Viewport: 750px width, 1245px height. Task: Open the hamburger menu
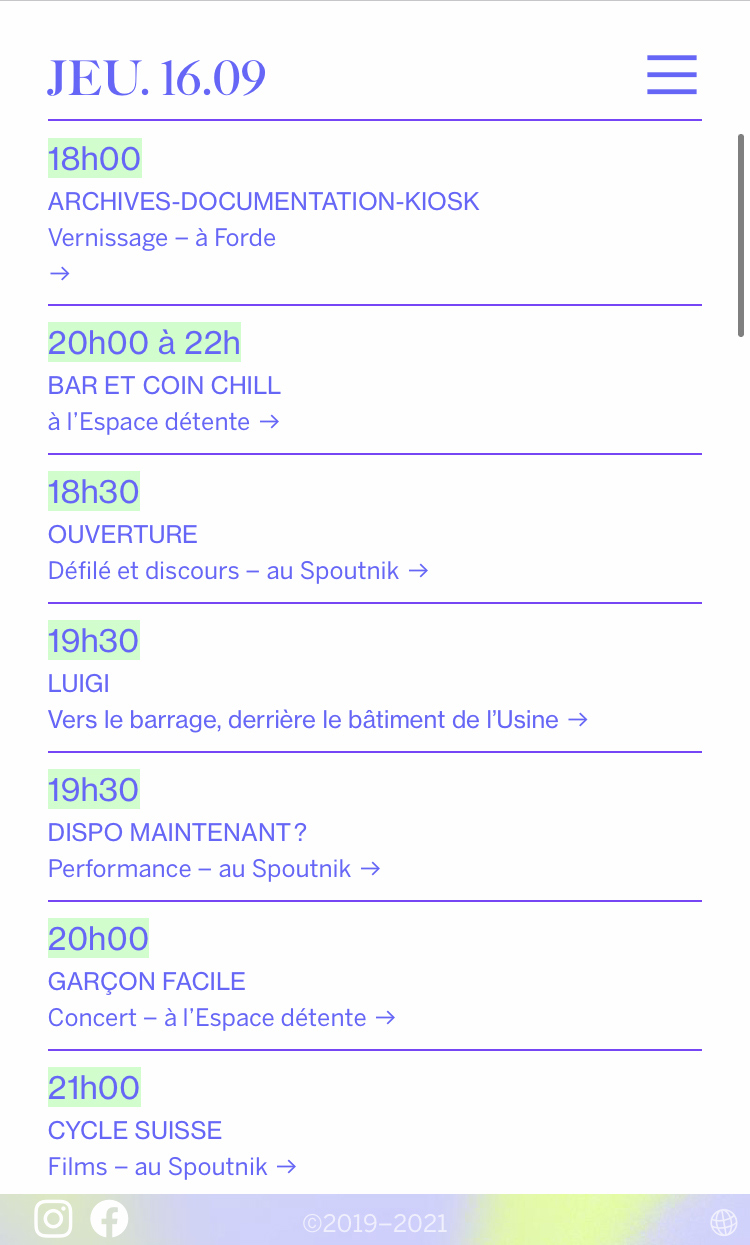[672, 74]
